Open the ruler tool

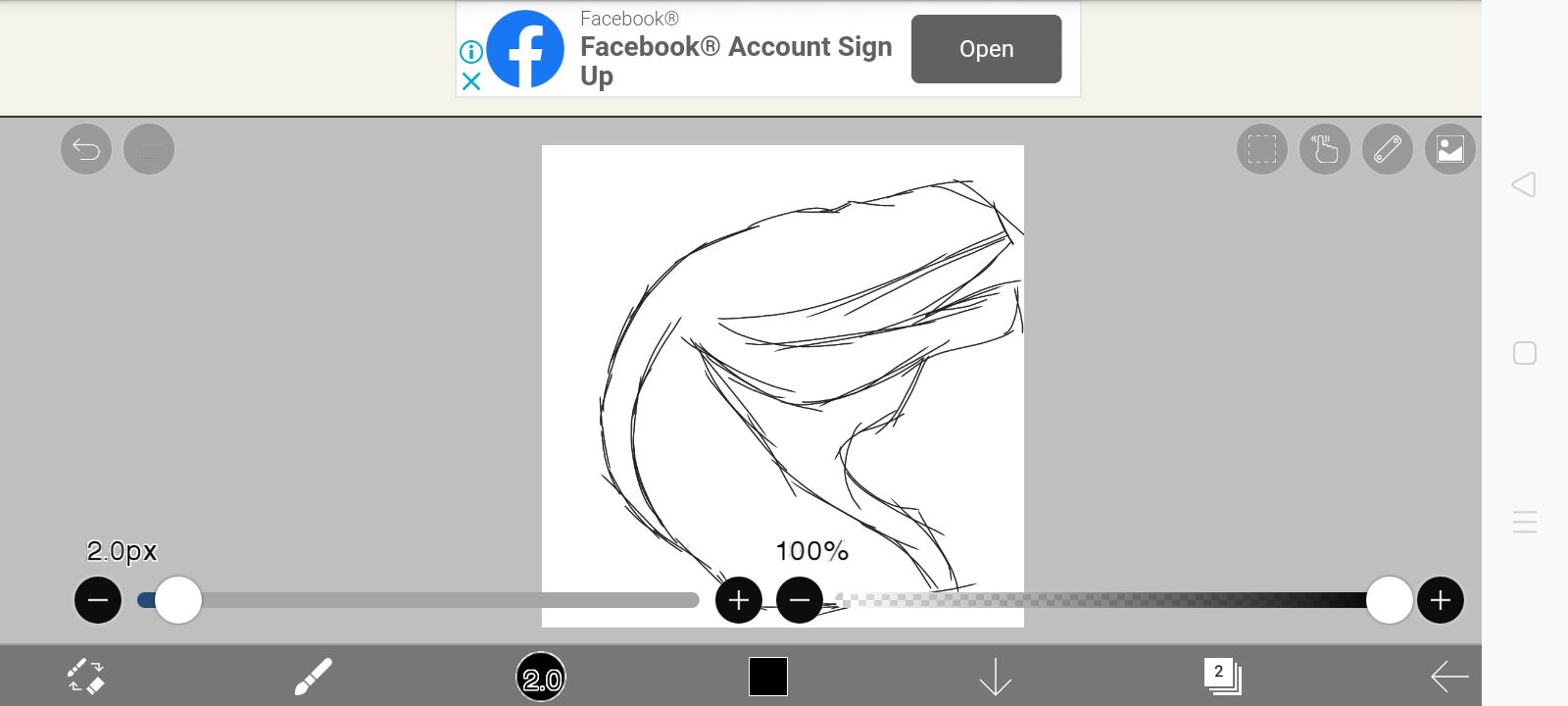1388,150
